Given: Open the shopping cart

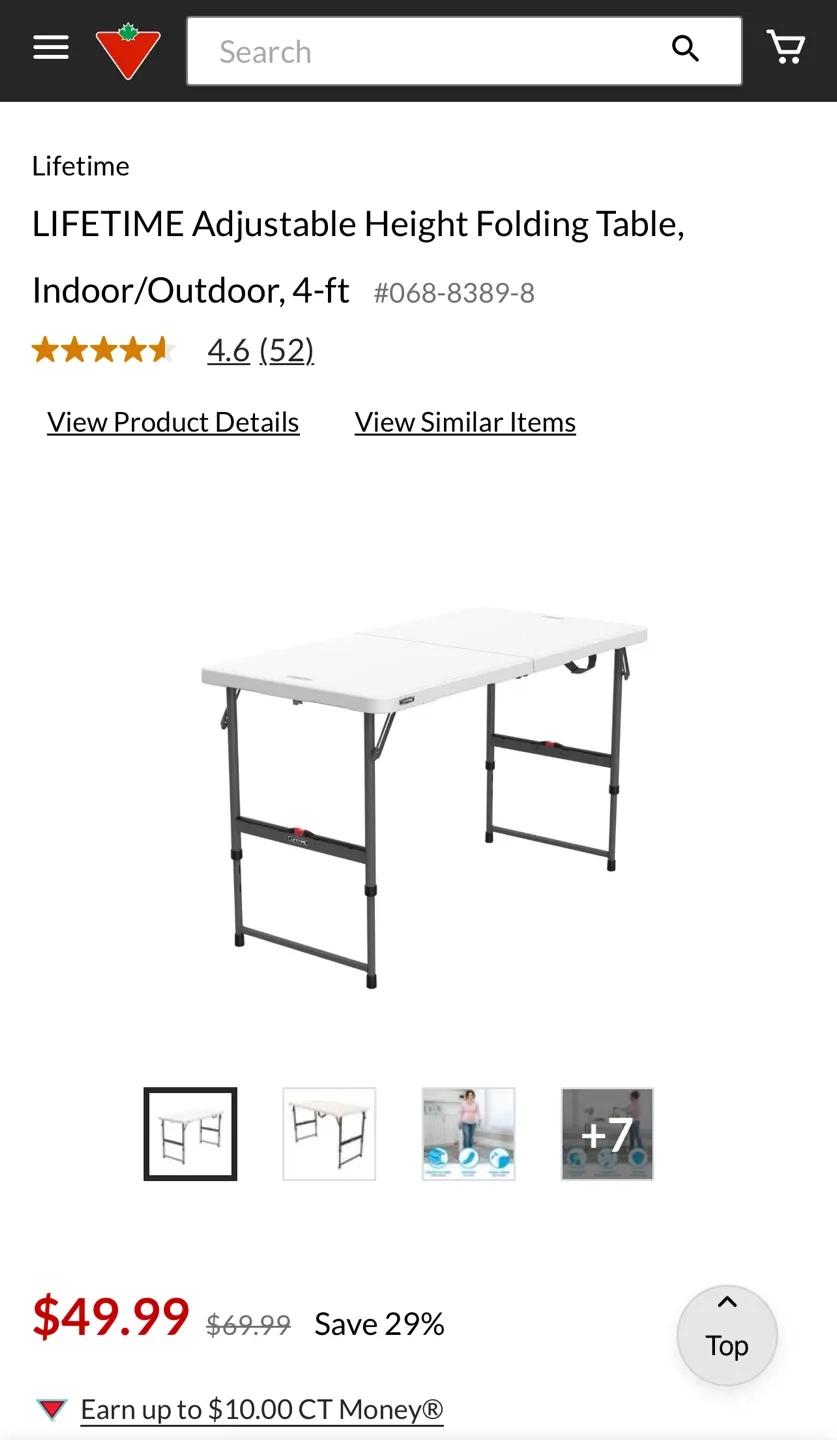Looking at the screenshot, I should pos(786,47).
